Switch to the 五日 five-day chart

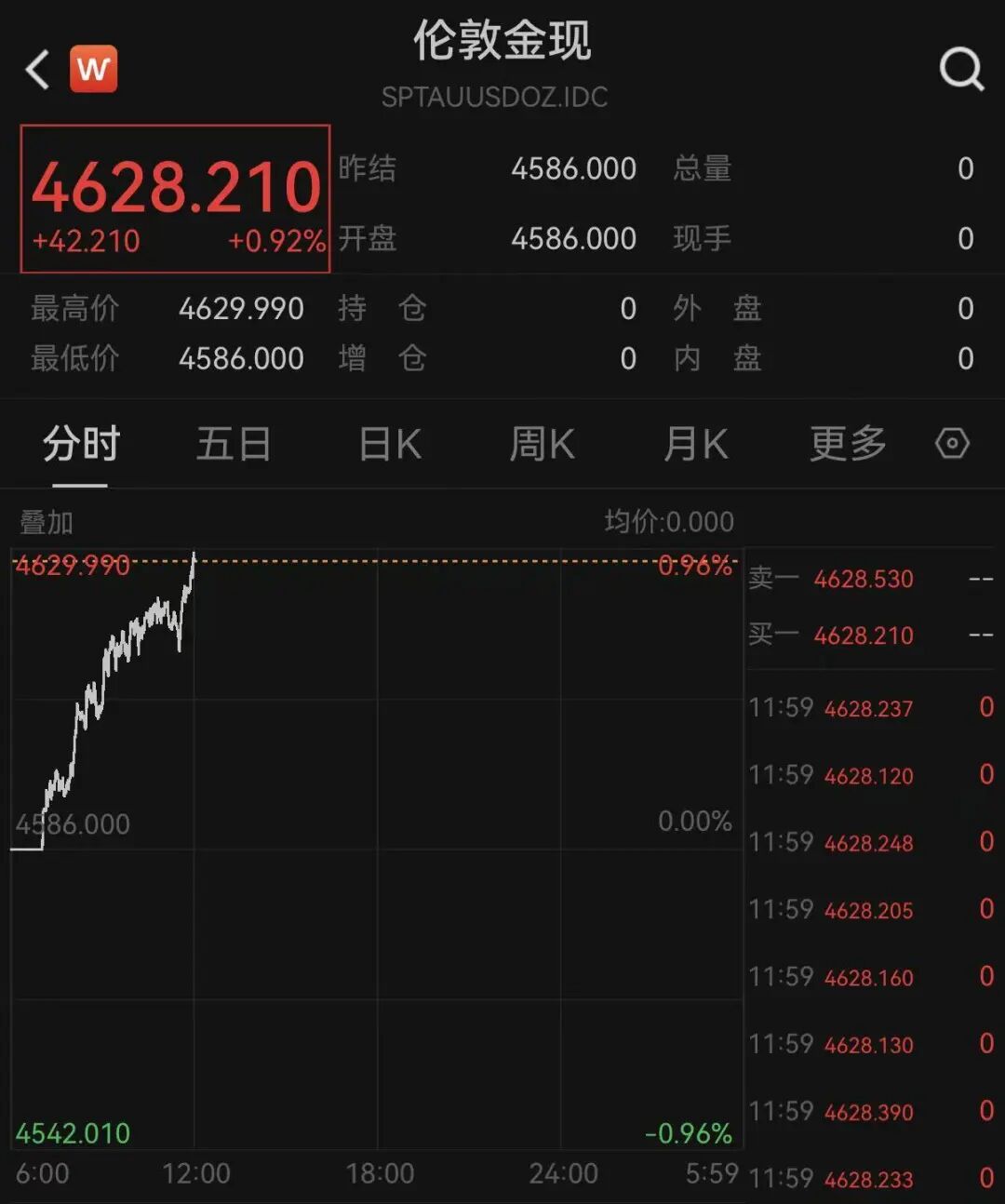(234, 444)
